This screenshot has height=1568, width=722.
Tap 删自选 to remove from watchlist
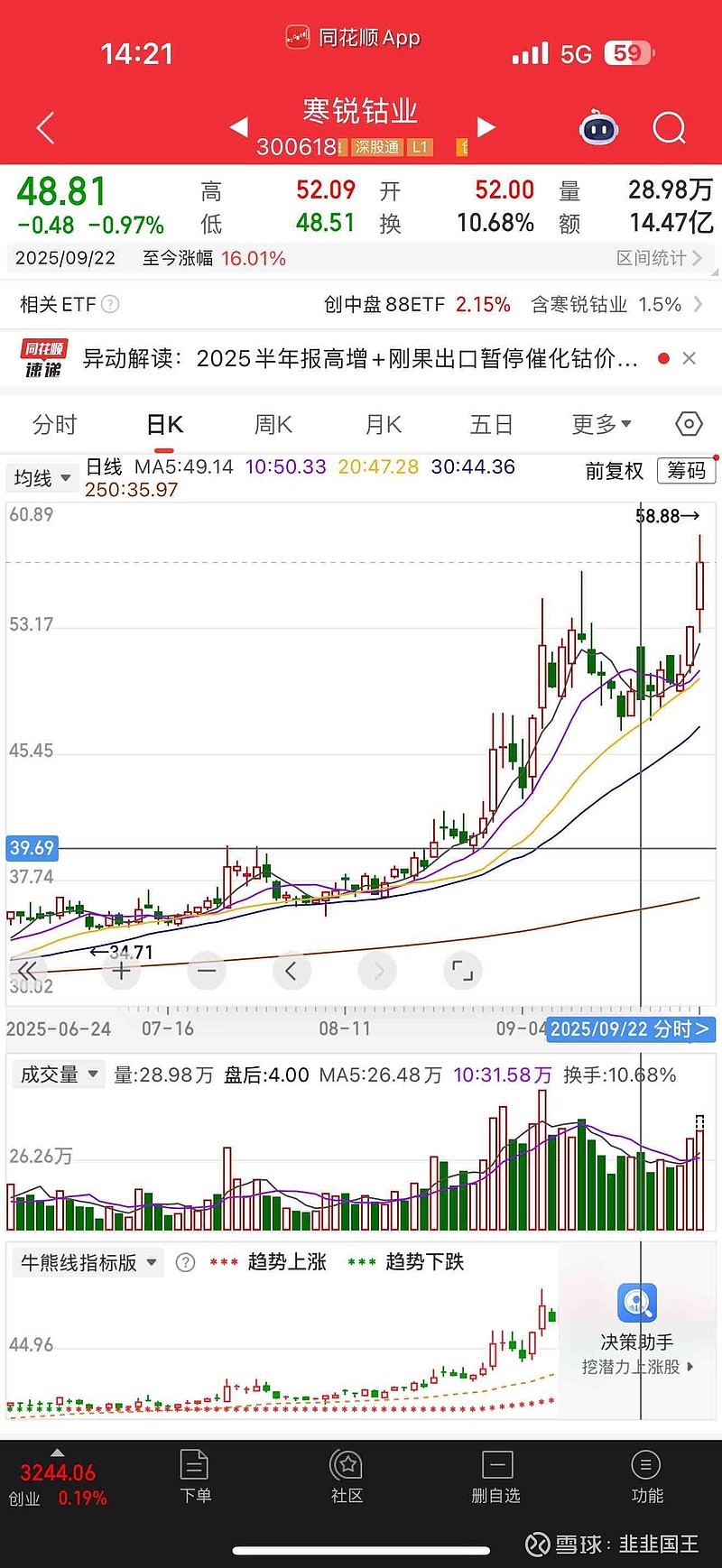pos(496,1477)
